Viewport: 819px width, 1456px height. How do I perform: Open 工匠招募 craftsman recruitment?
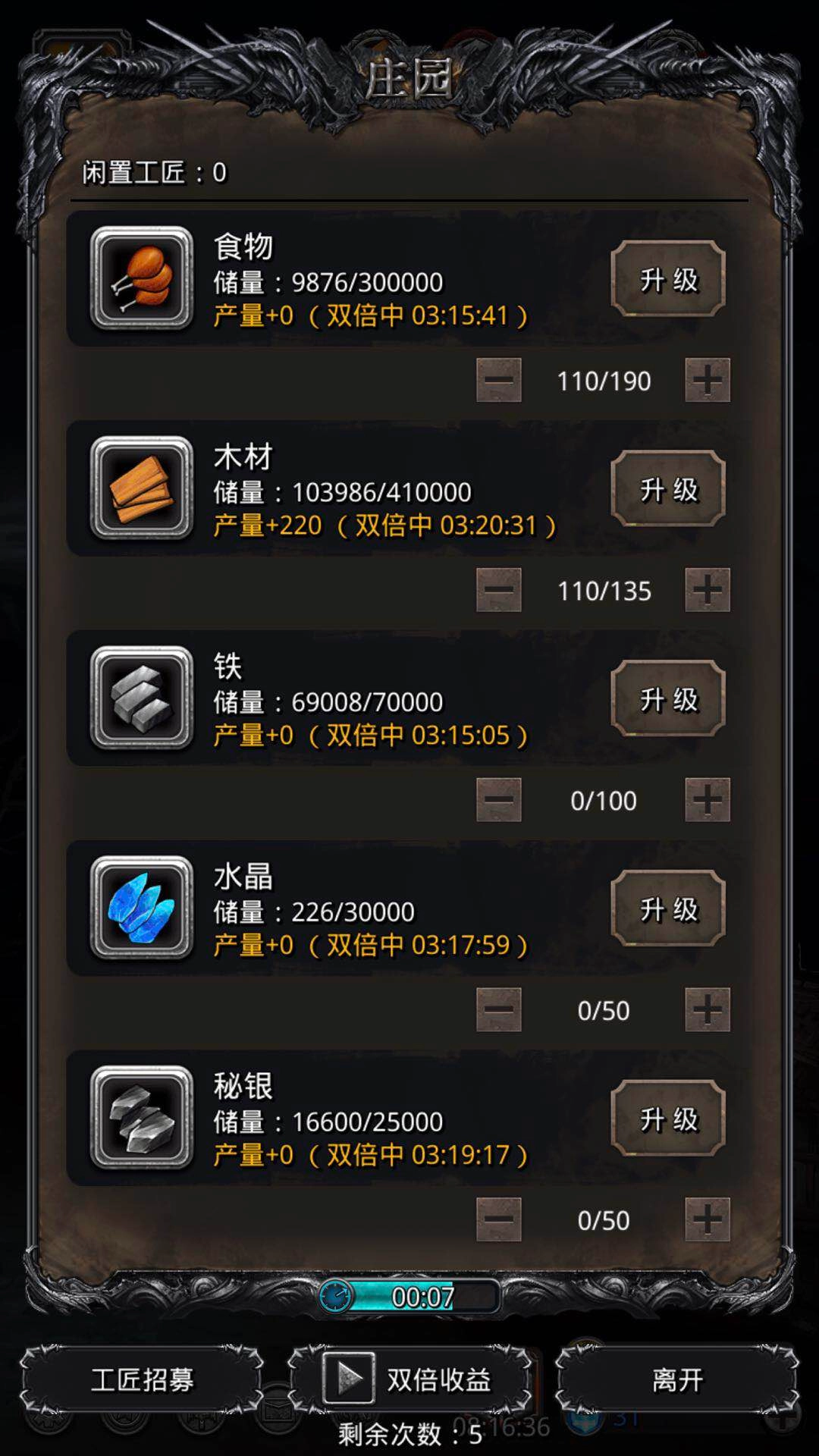(142, 1379)
